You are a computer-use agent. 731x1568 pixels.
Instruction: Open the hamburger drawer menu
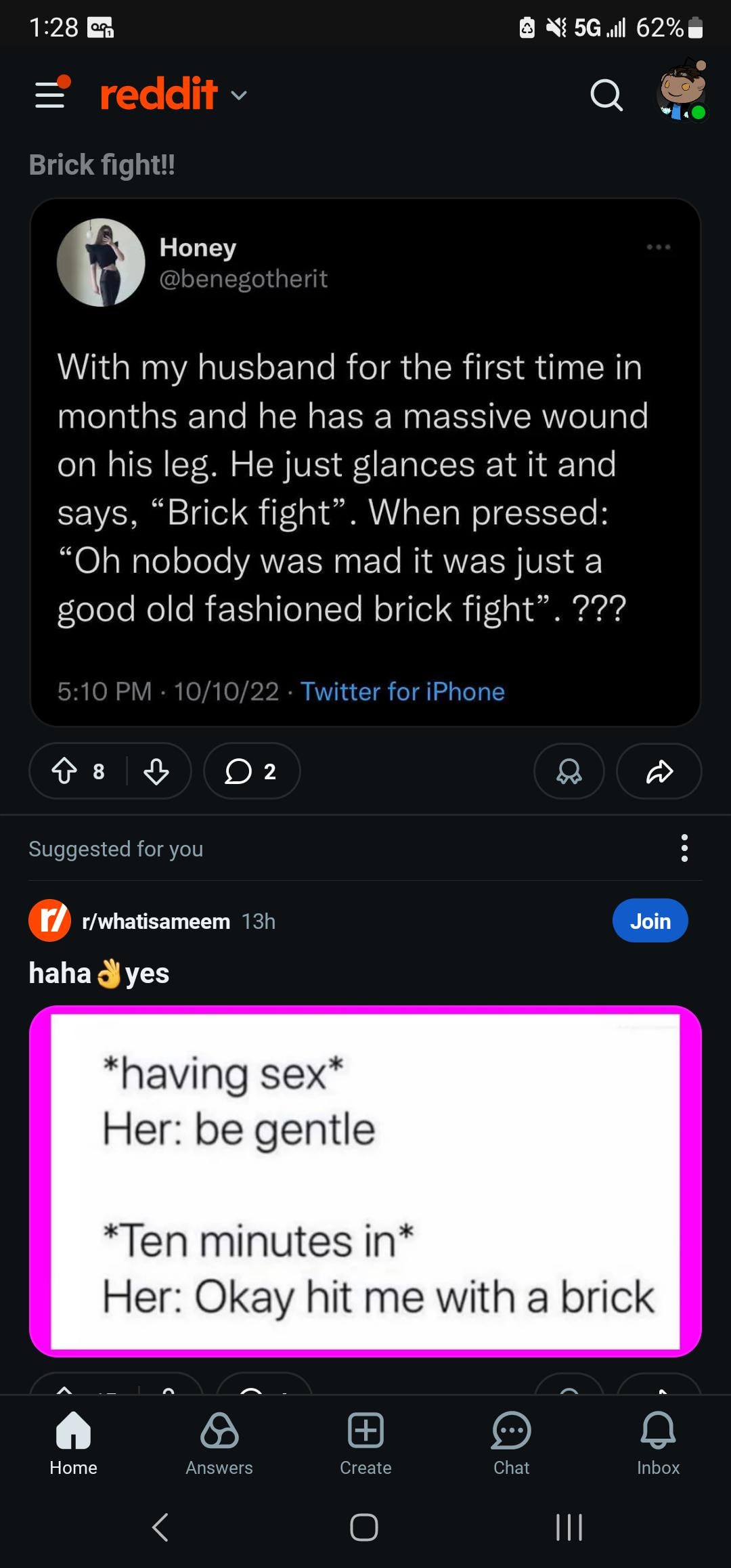click(x=51, y=93)
